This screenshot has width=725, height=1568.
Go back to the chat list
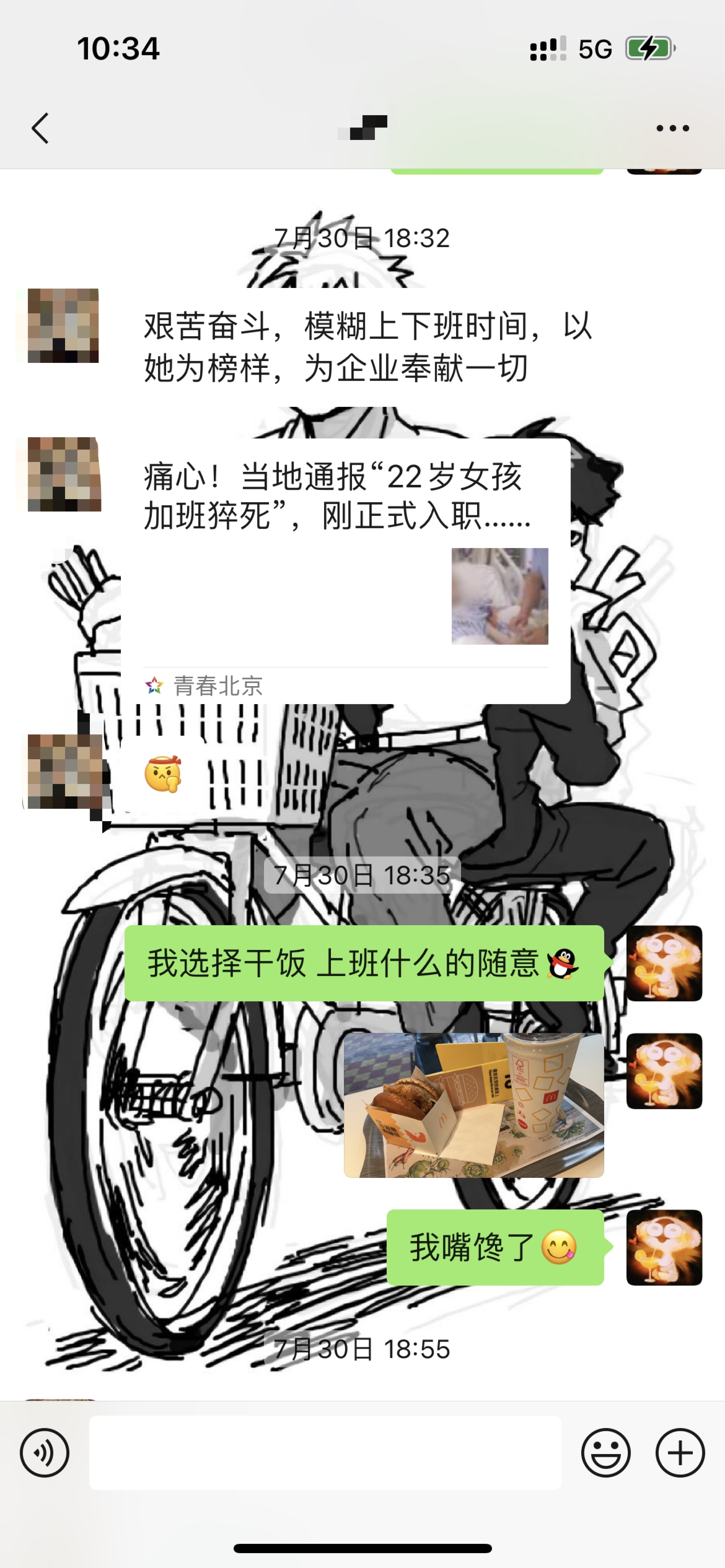(40, 129)
